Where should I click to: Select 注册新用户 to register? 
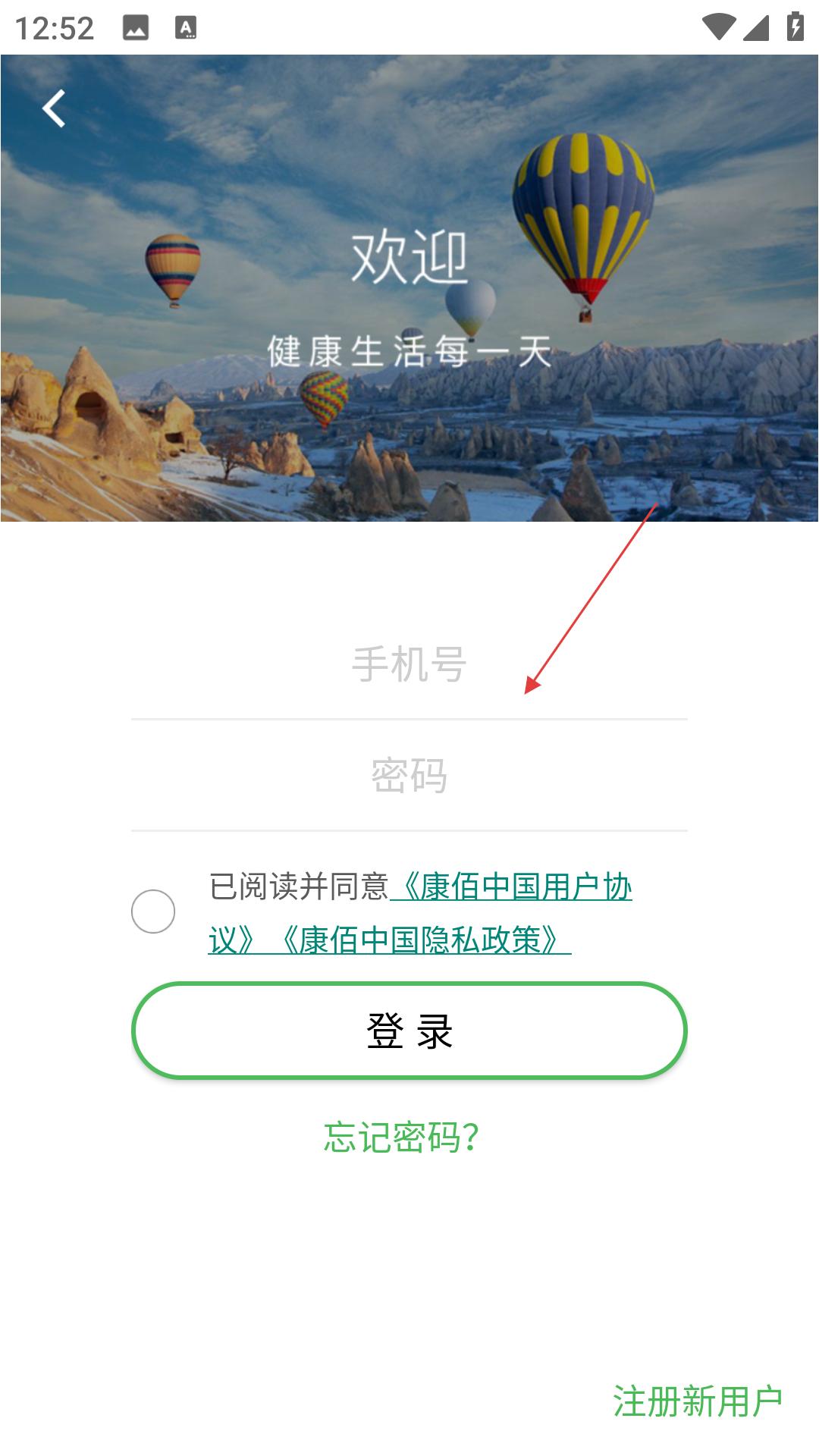[697, 1401]
